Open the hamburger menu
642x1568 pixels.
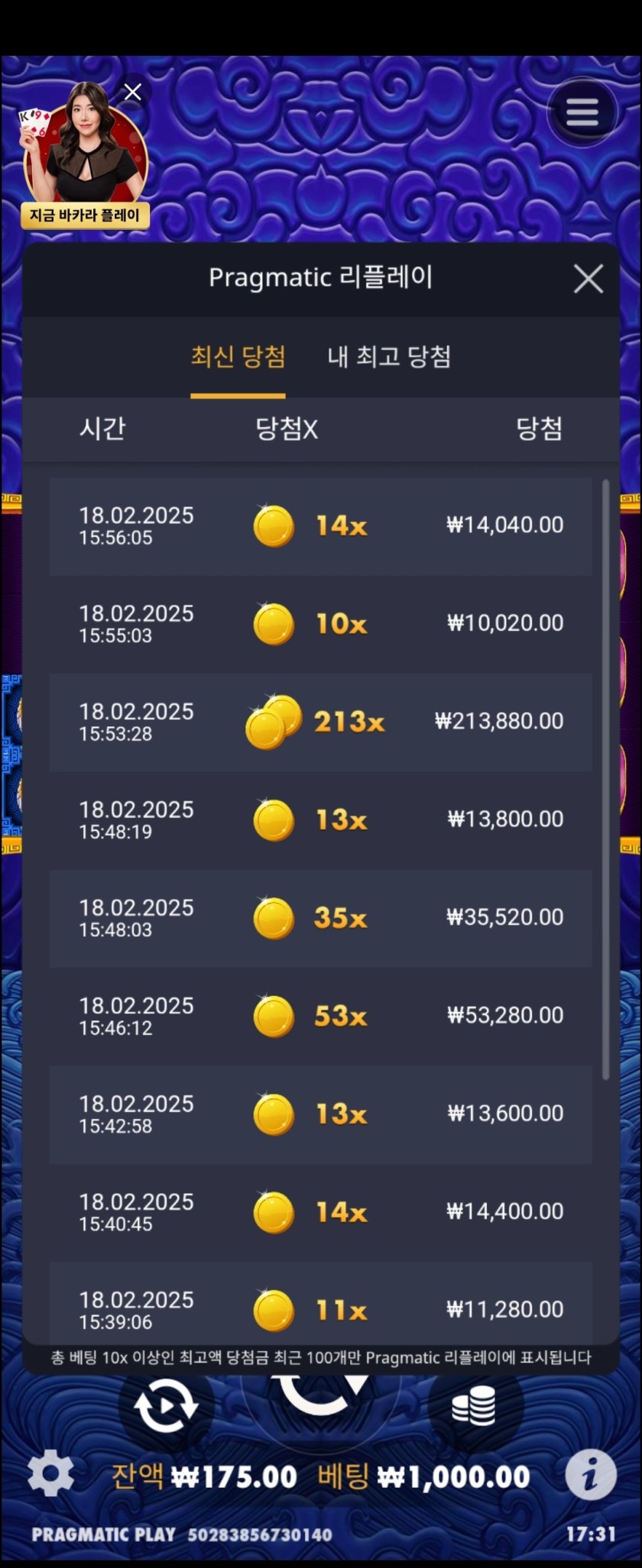pyautogui.click(x=582, y=112)
